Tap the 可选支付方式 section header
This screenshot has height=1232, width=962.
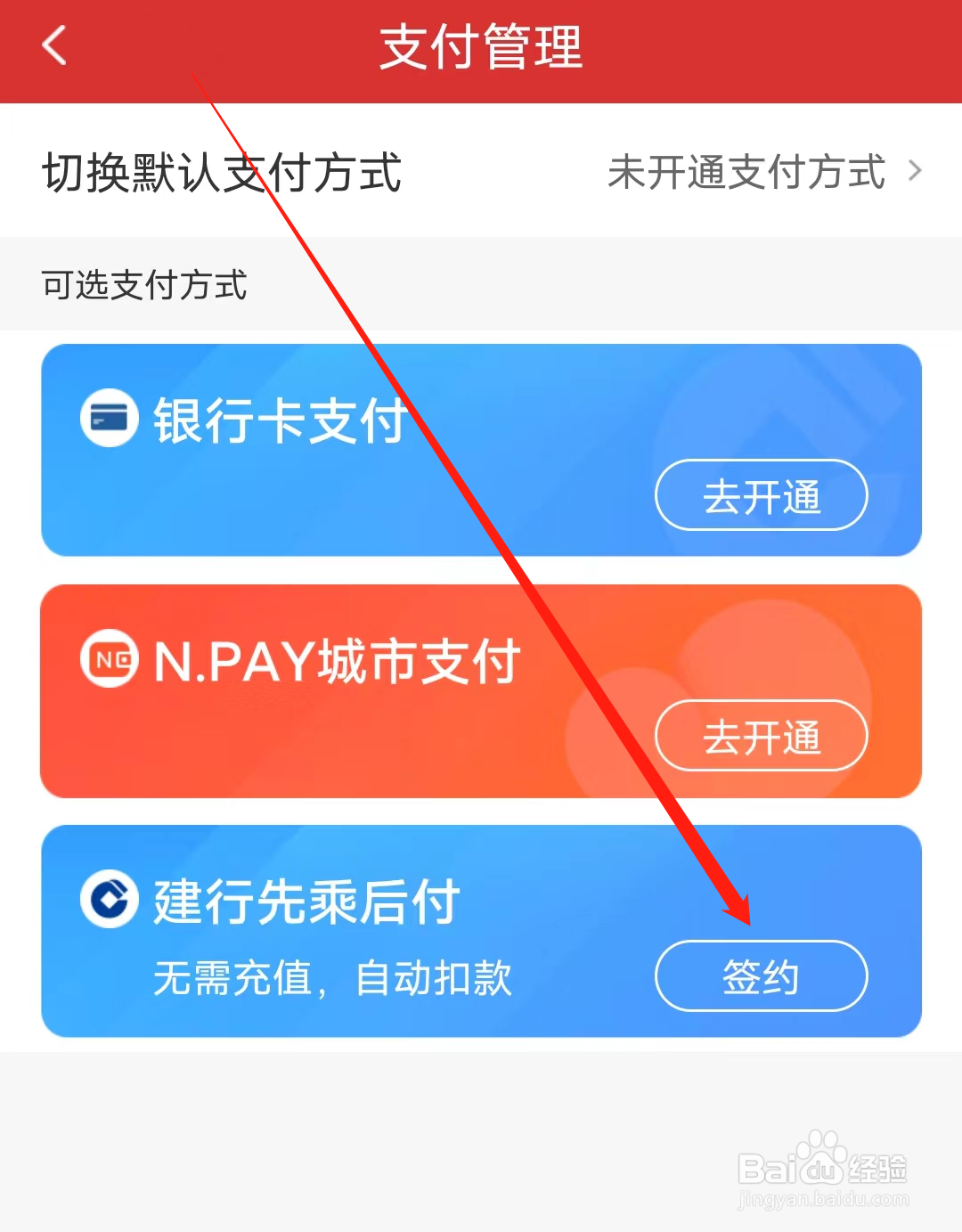click(143, 285)
